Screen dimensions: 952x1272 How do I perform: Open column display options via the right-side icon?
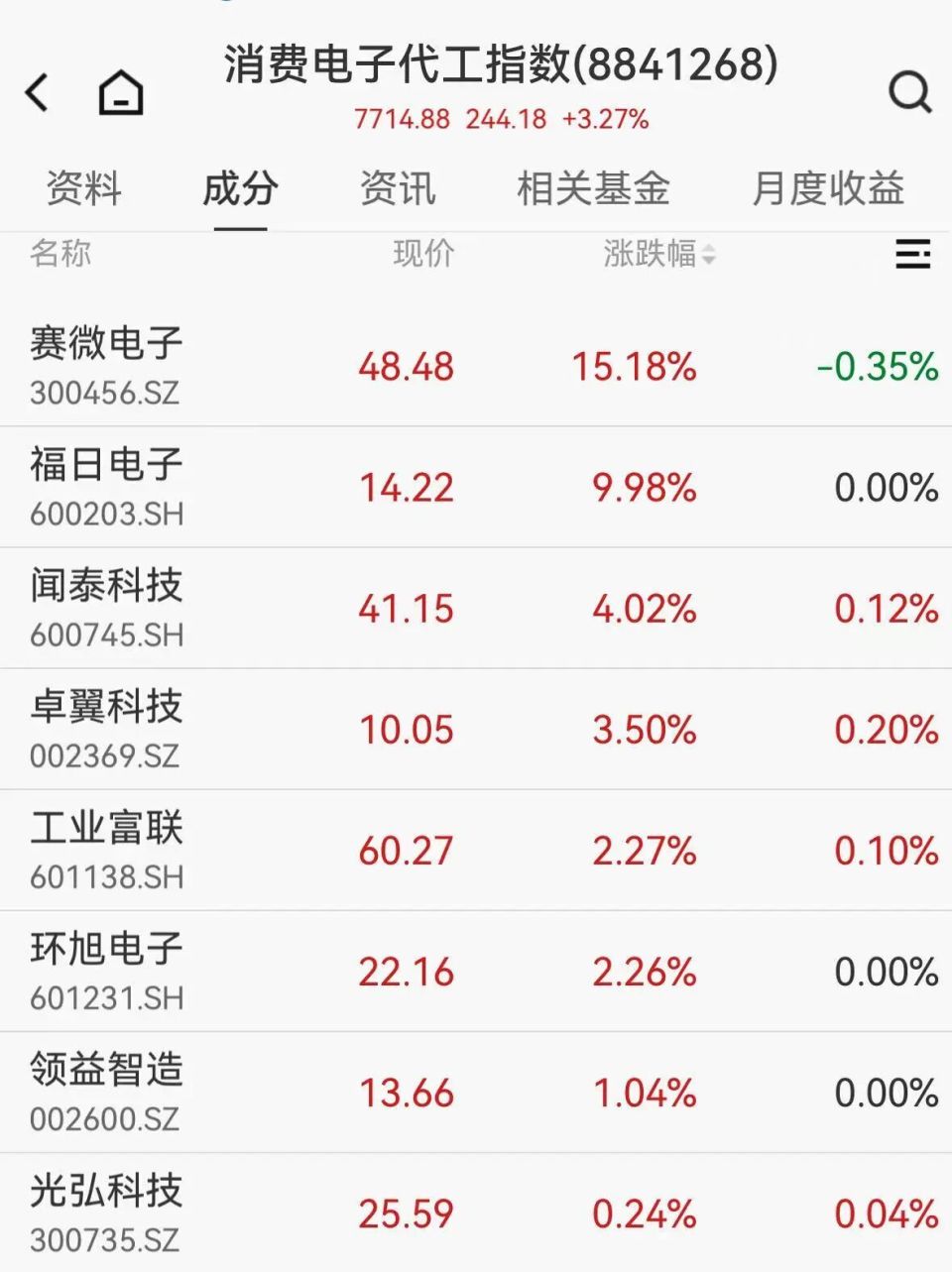911,255
